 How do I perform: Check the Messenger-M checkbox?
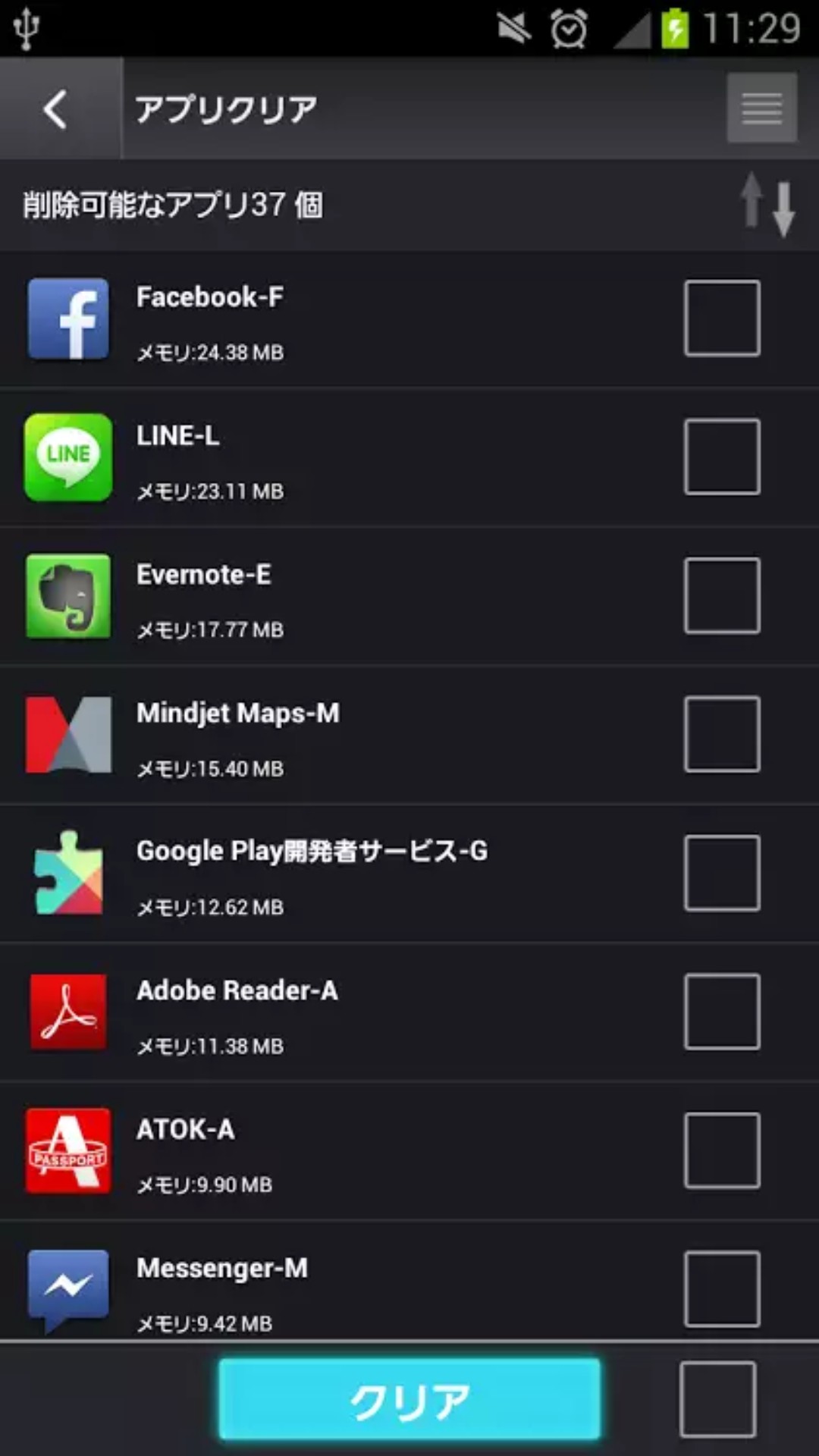[722, 1289]
